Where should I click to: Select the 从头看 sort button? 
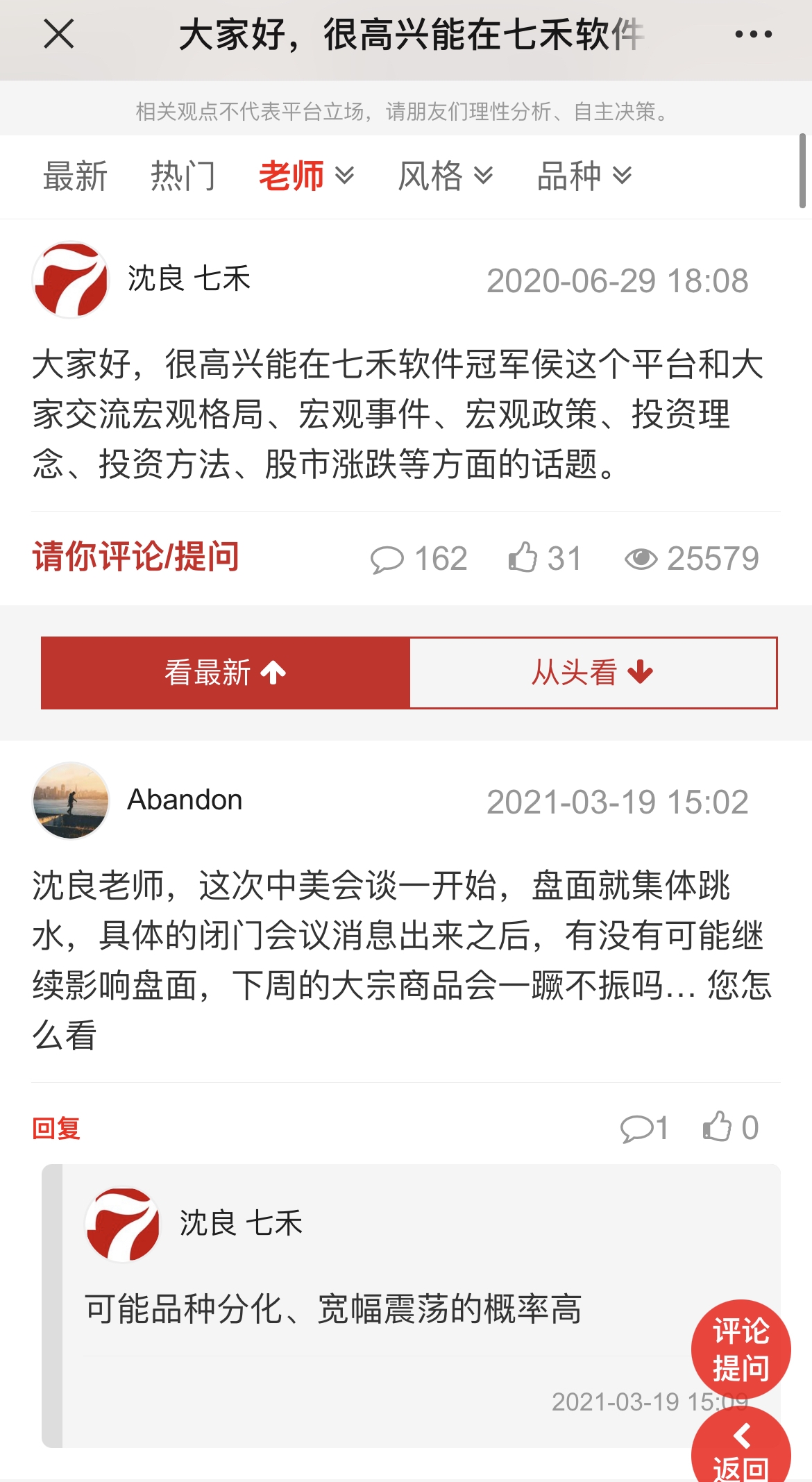pos(593,673)
